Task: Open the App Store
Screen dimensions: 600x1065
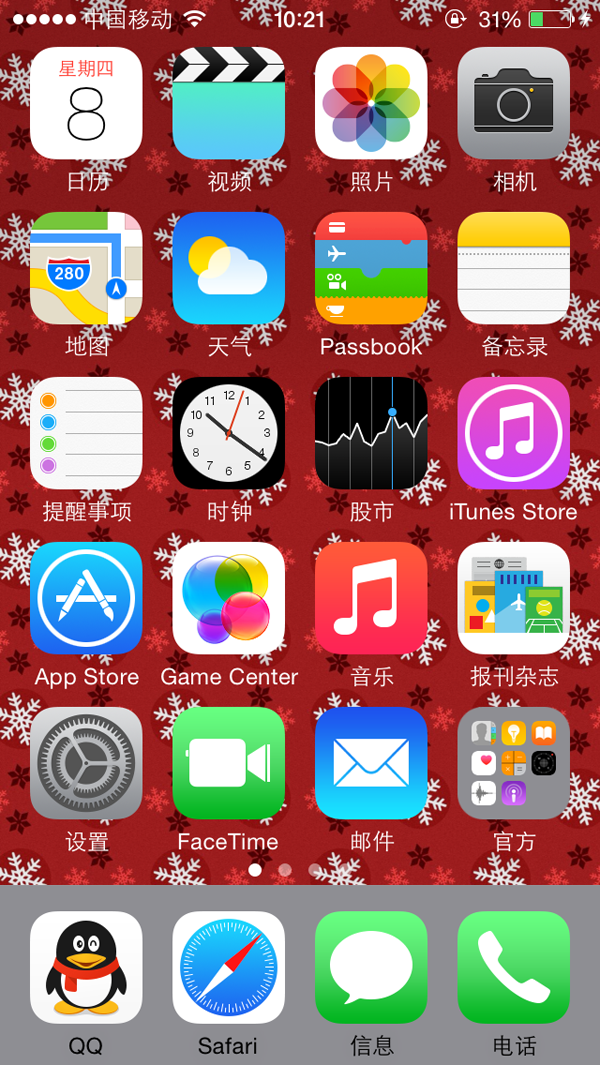Action: pyautogui.click(x=86, y=598)
